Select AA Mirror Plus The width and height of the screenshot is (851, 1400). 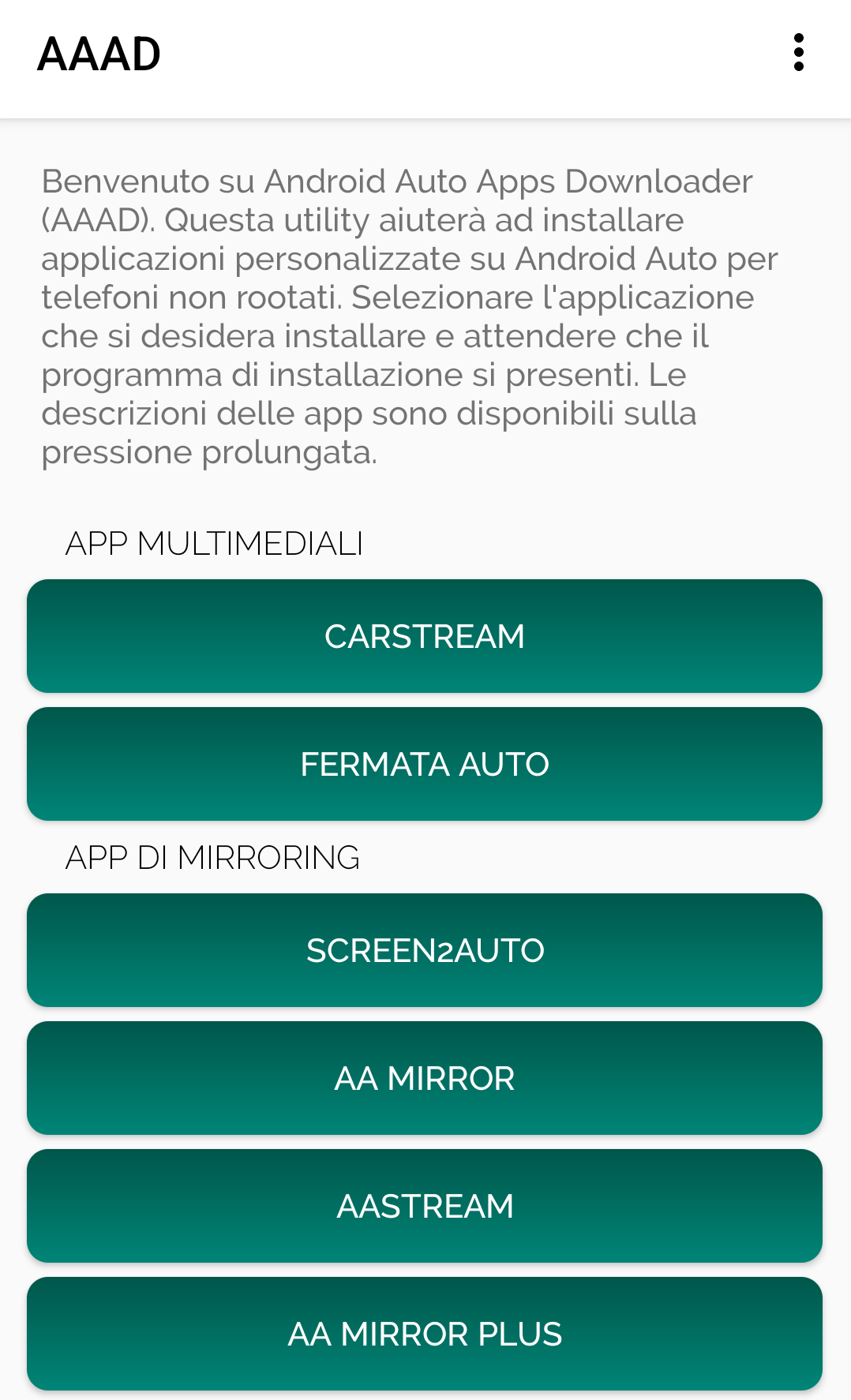425,1334
